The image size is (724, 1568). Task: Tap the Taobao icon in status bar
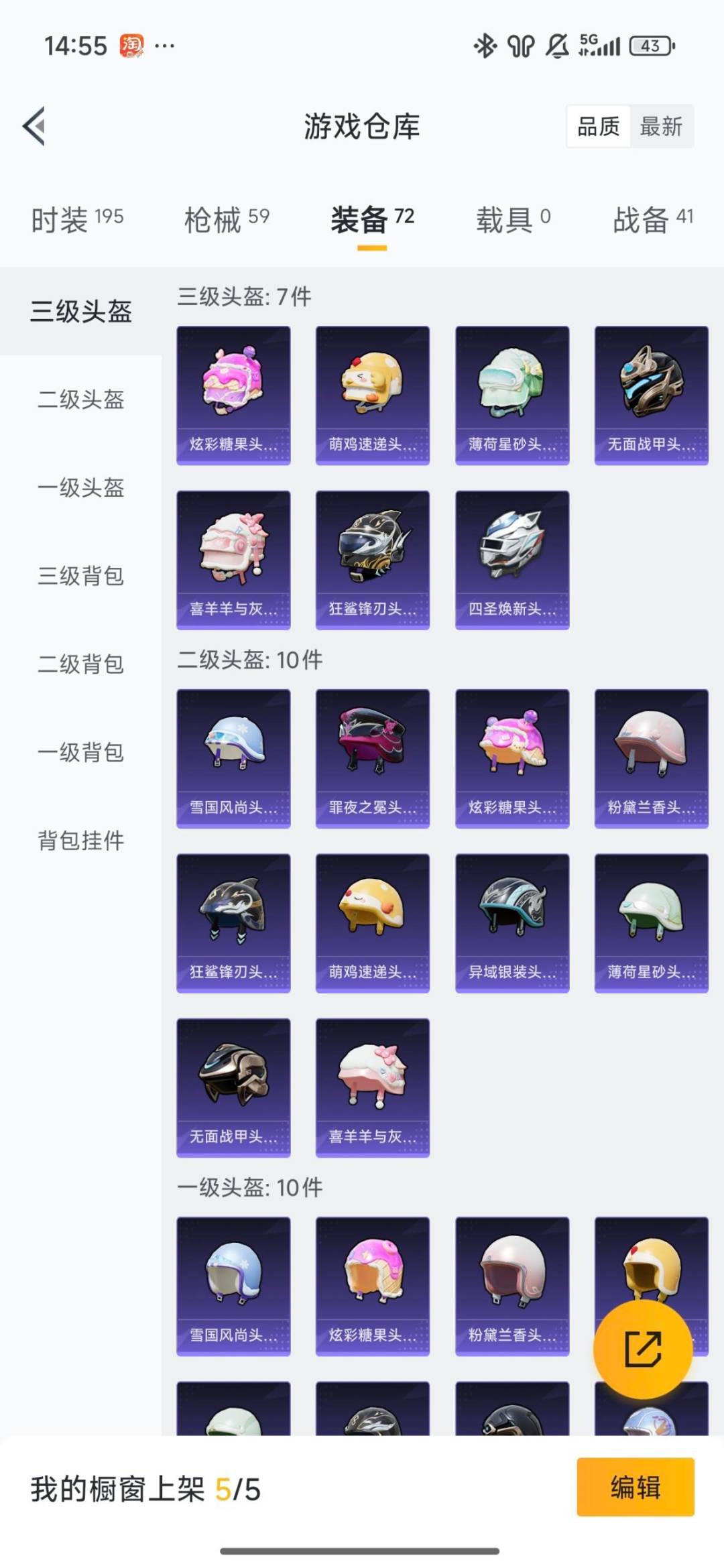133,45
